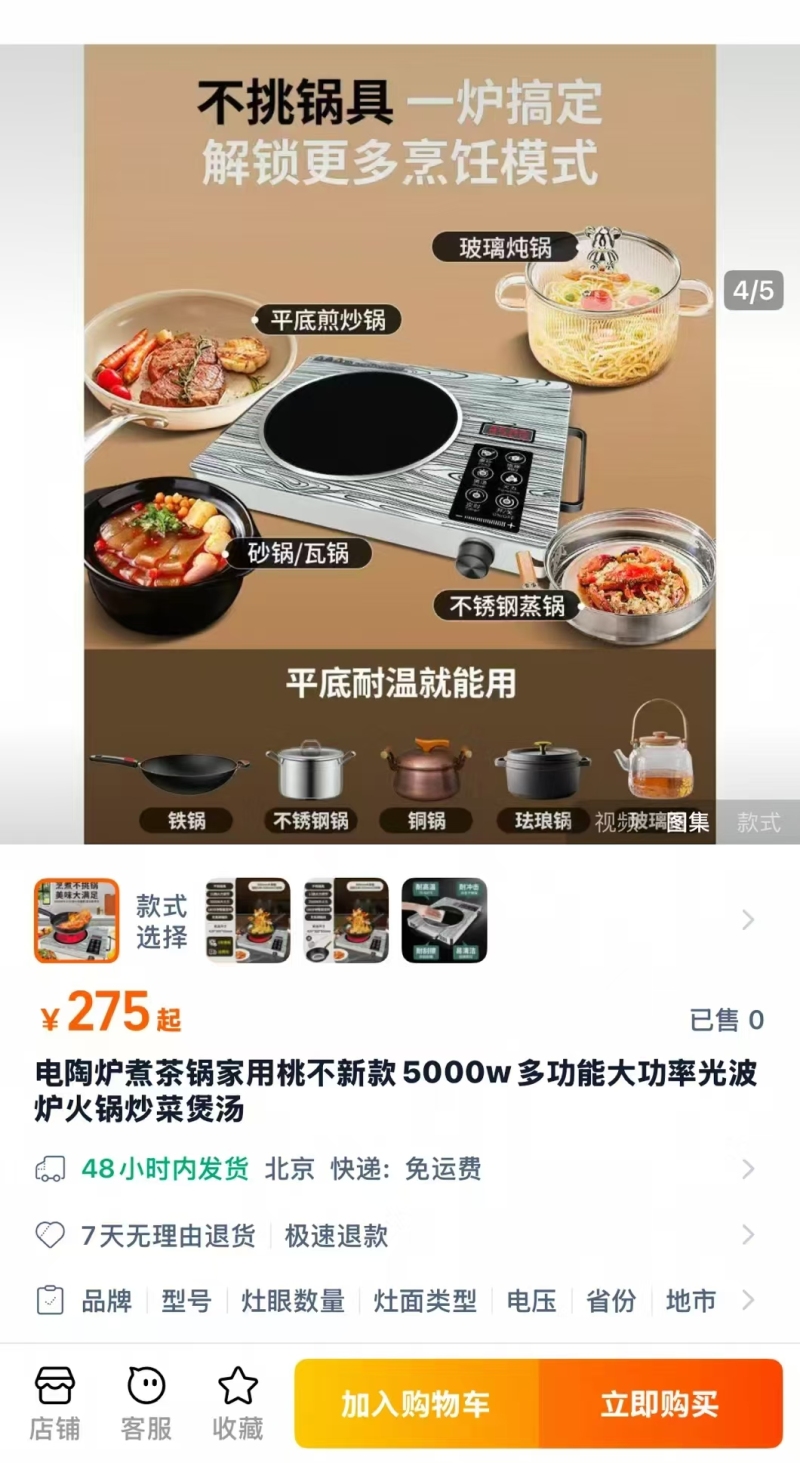Switch to the 图集 gallery tab
The height and width of the screenshot is (1463, 800).
pos(688,822)
